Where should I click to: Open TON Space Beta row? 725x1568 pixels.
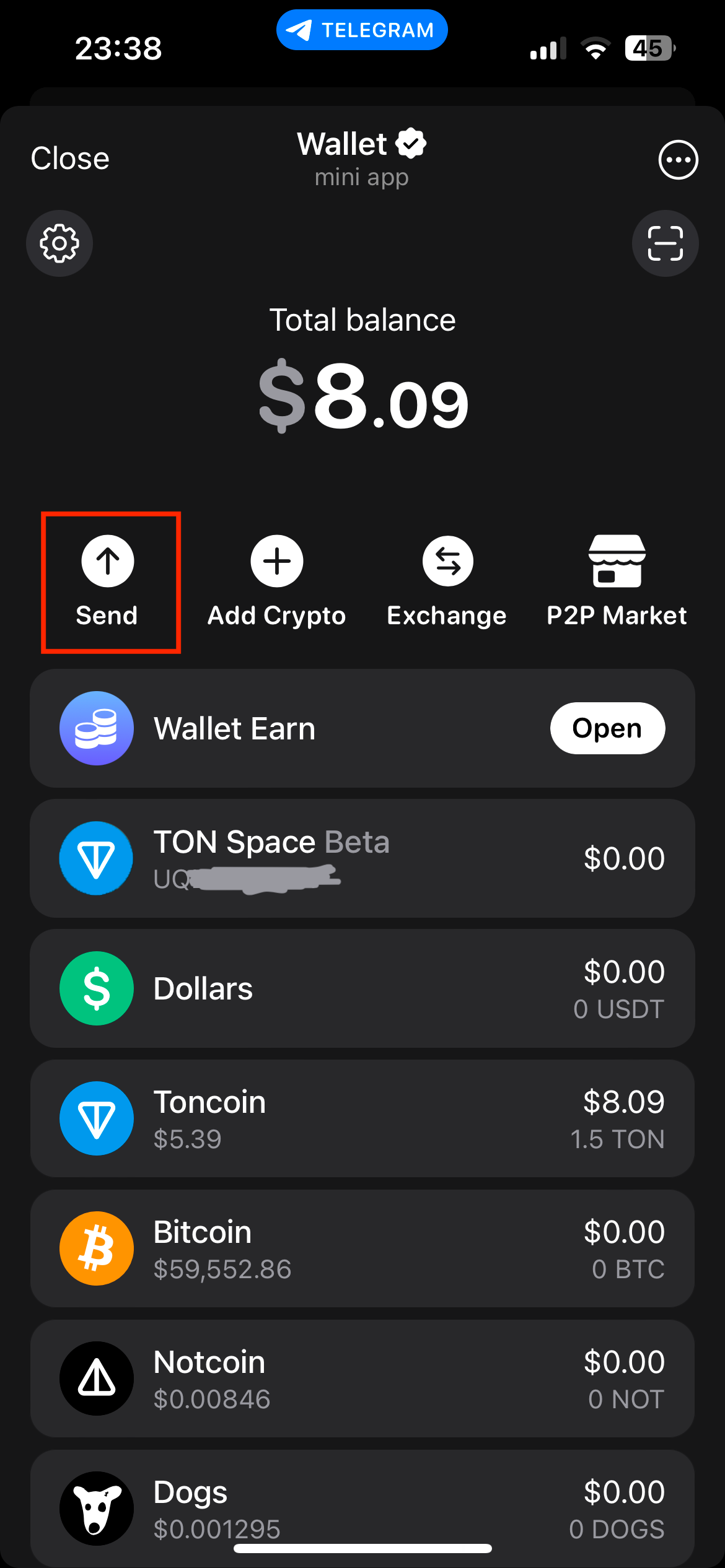362,858
